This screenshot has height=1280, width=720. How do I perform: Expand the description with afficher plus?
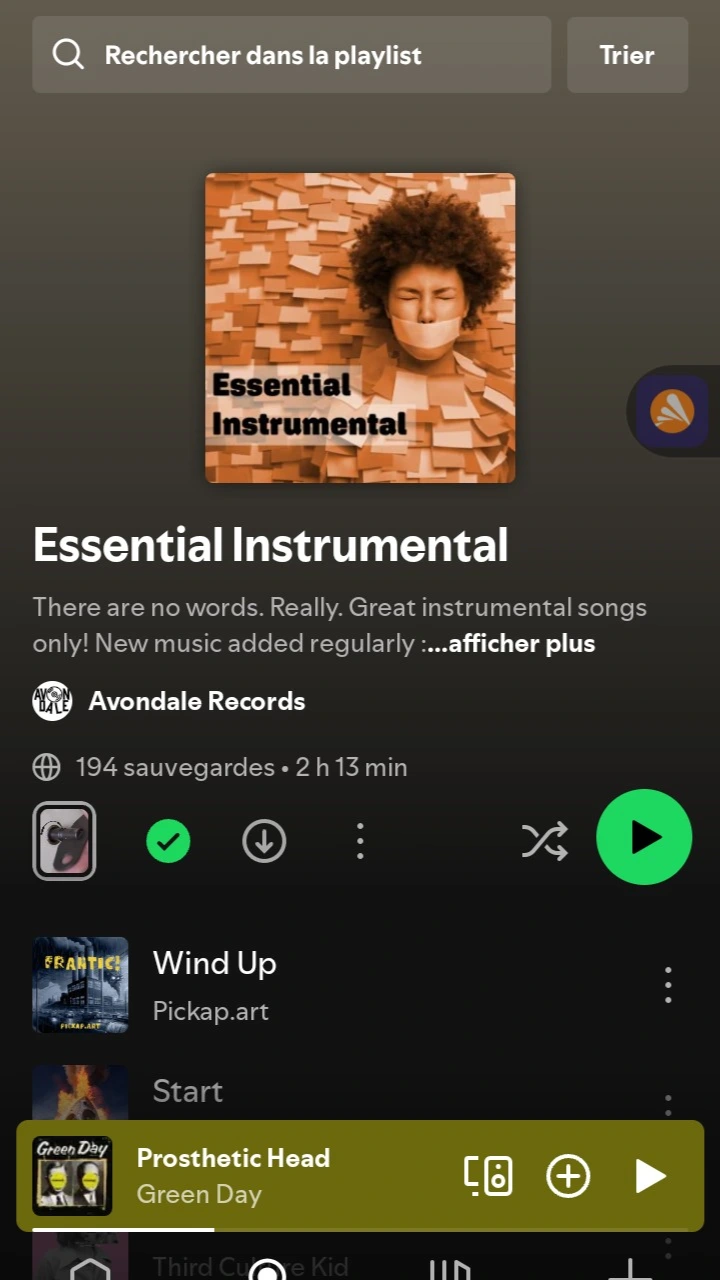pos(511,644)
